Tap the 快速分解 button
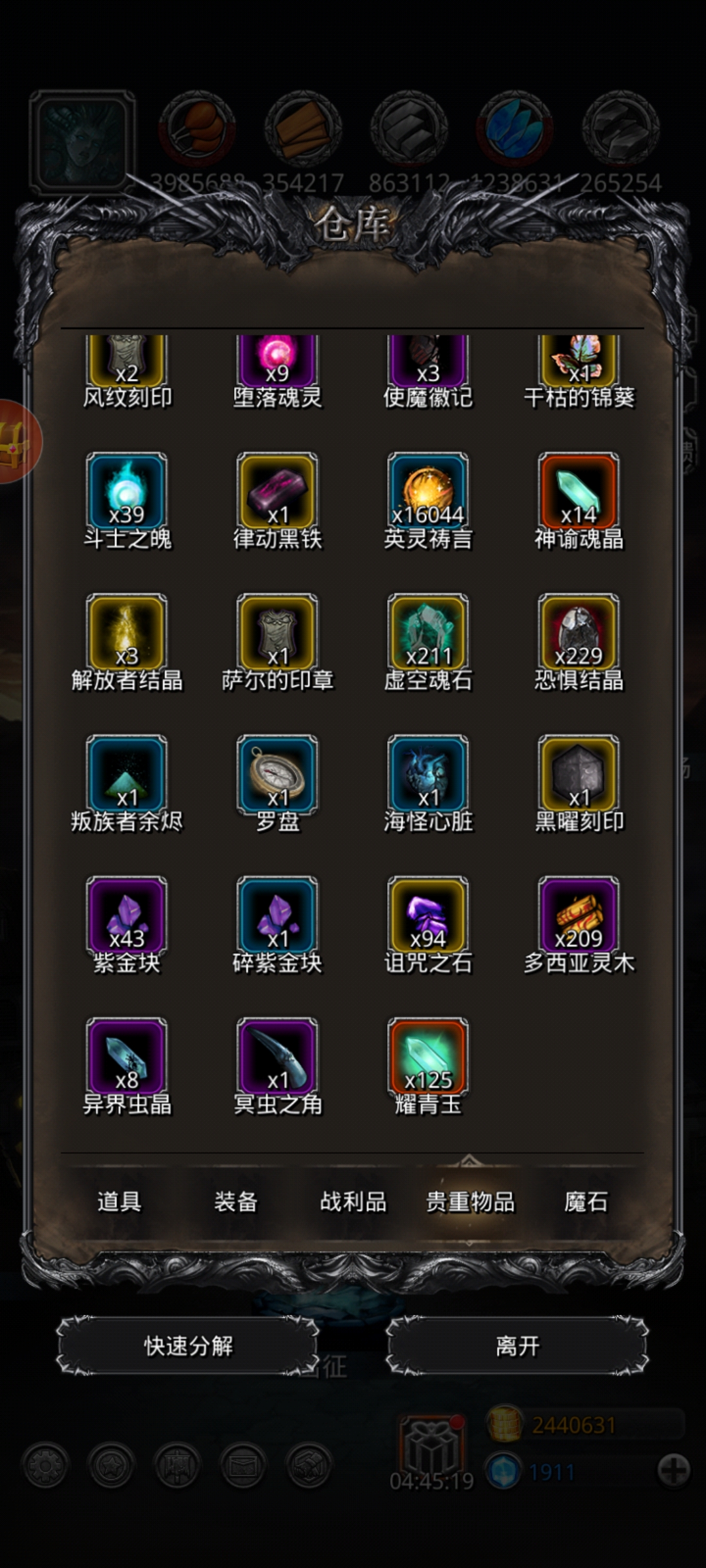The height and width of the screenshot is (1568, 706). [x=188, y=1346]
